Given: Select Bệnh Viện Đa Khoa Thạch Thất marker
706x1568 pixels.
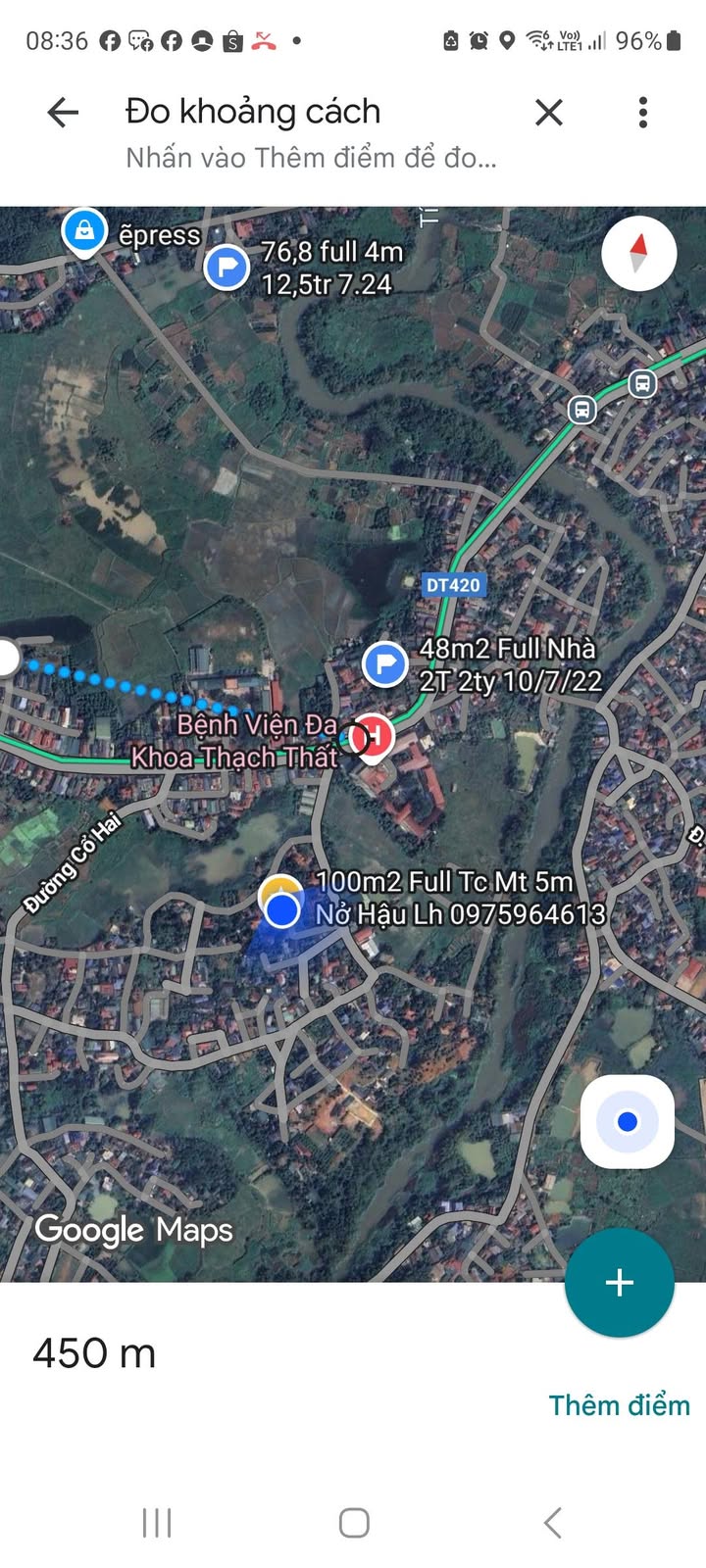Looking at the screenshot, I should coord(374,737).
